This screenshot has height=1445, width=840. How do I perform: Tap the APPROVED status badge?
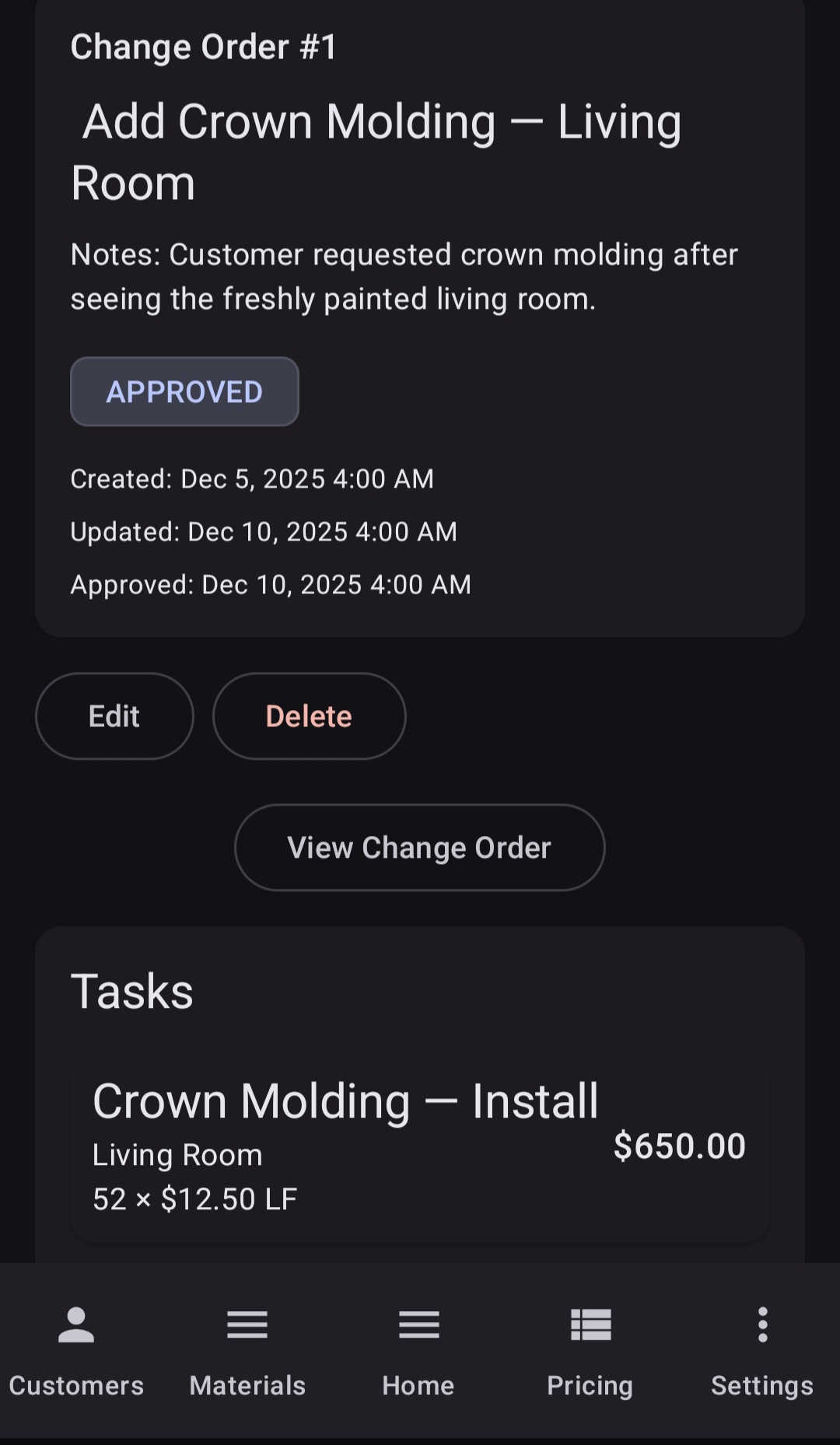tap(184, 392)
